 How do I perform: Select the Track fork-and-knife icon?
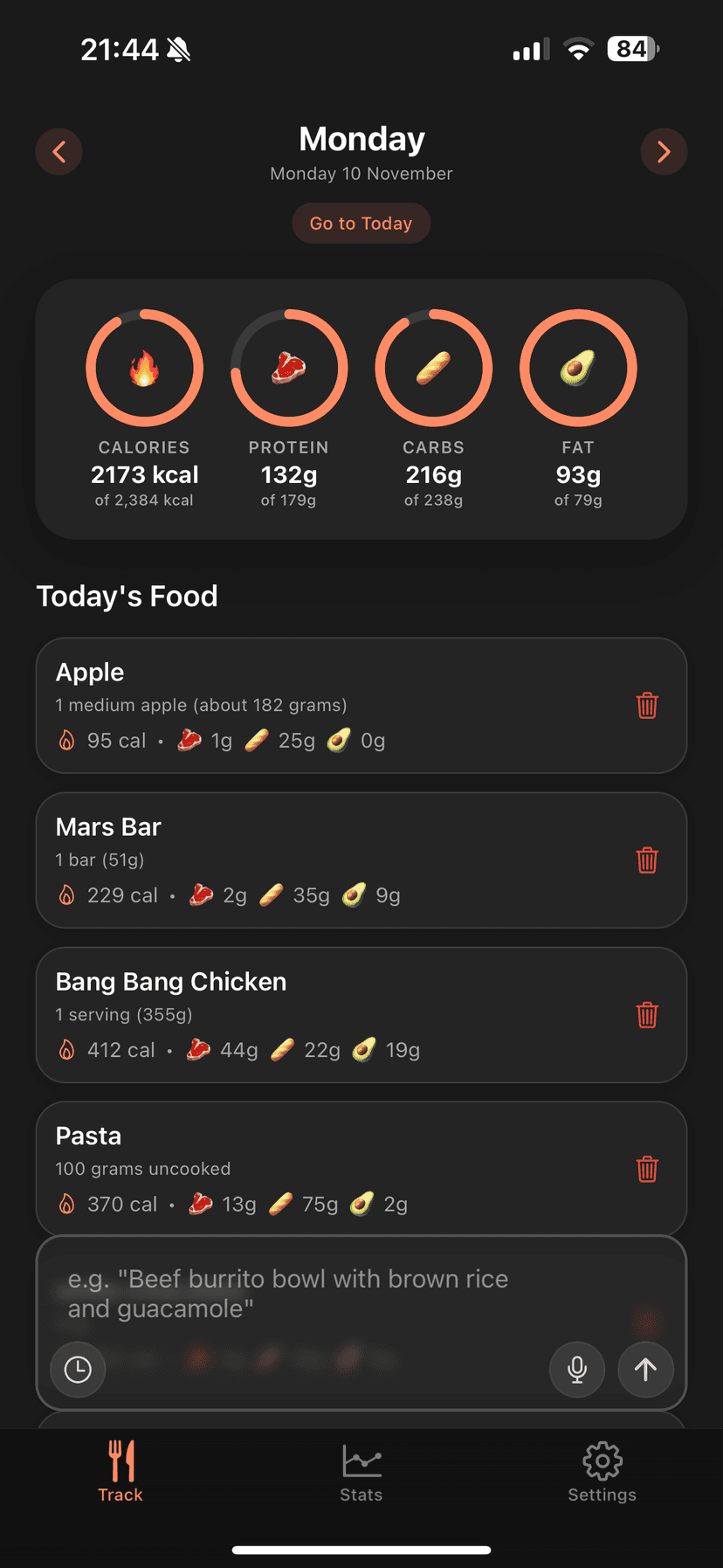[120, 1460]
